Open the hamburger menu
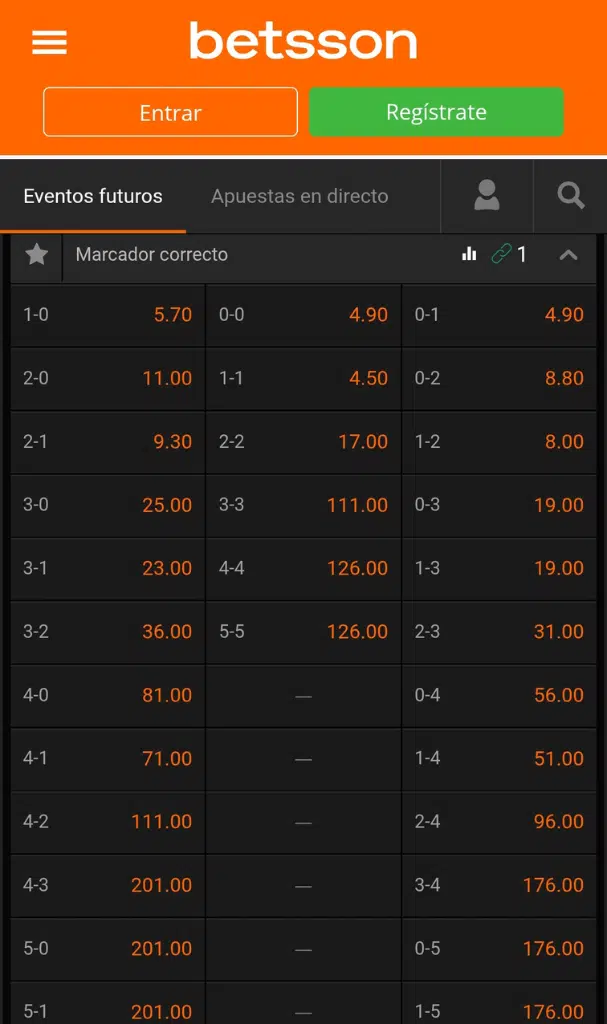Image resolution: width=607 pixels, height=1024 pixels. pyautogui.click(x=49, y=43)
